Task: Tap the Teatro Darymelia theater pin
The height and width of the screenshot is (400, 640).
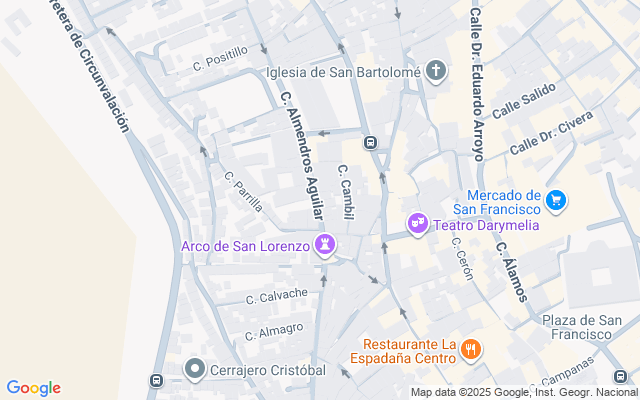Action: 417,225
